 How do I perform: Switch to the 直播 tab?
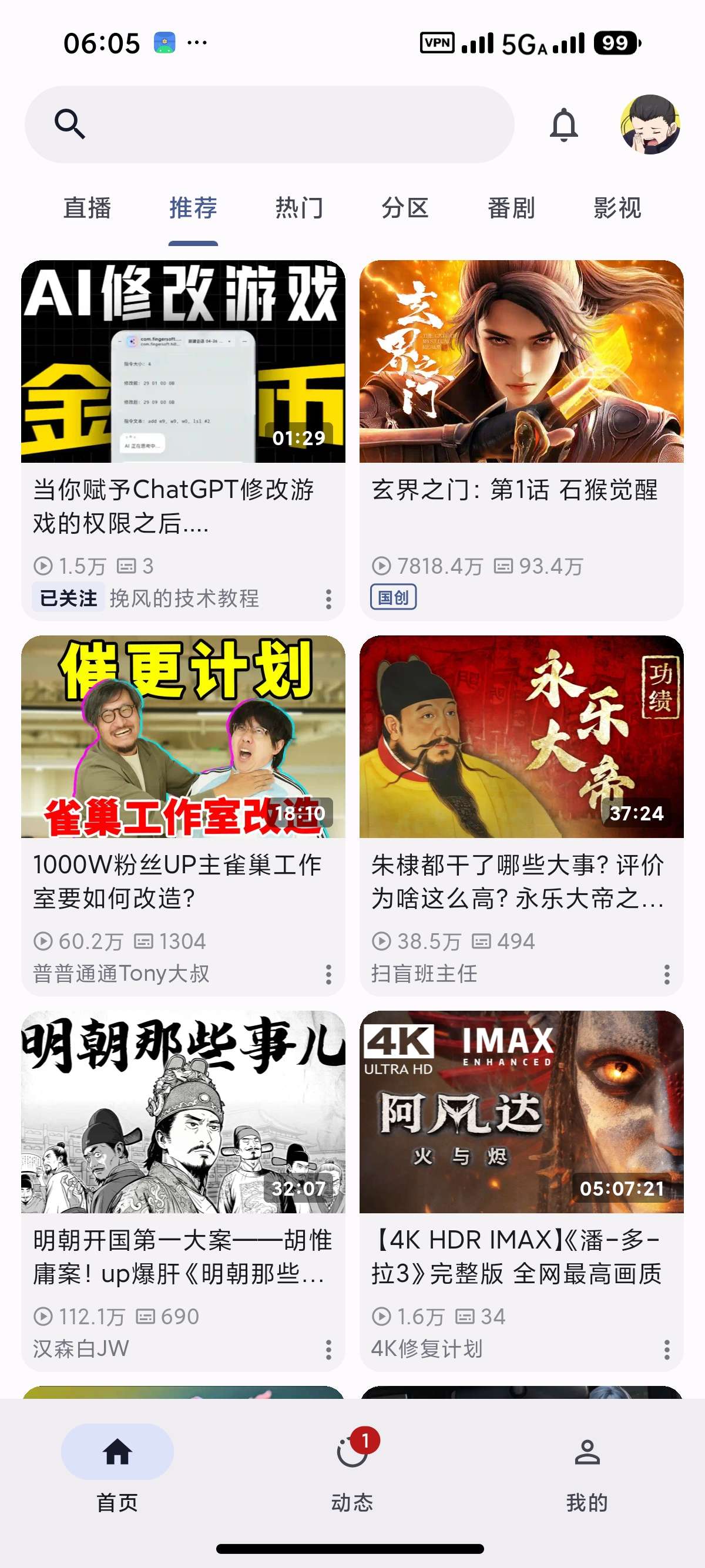click(87, 208)
